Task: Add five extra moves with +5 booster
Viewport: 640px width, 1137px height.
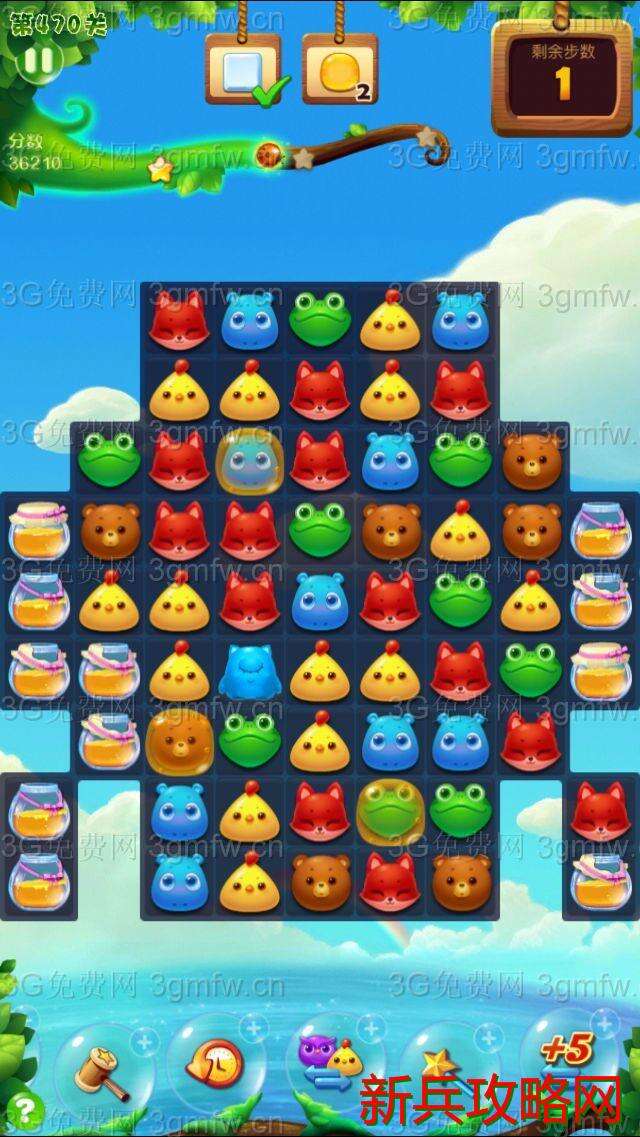Action: 567,1056
